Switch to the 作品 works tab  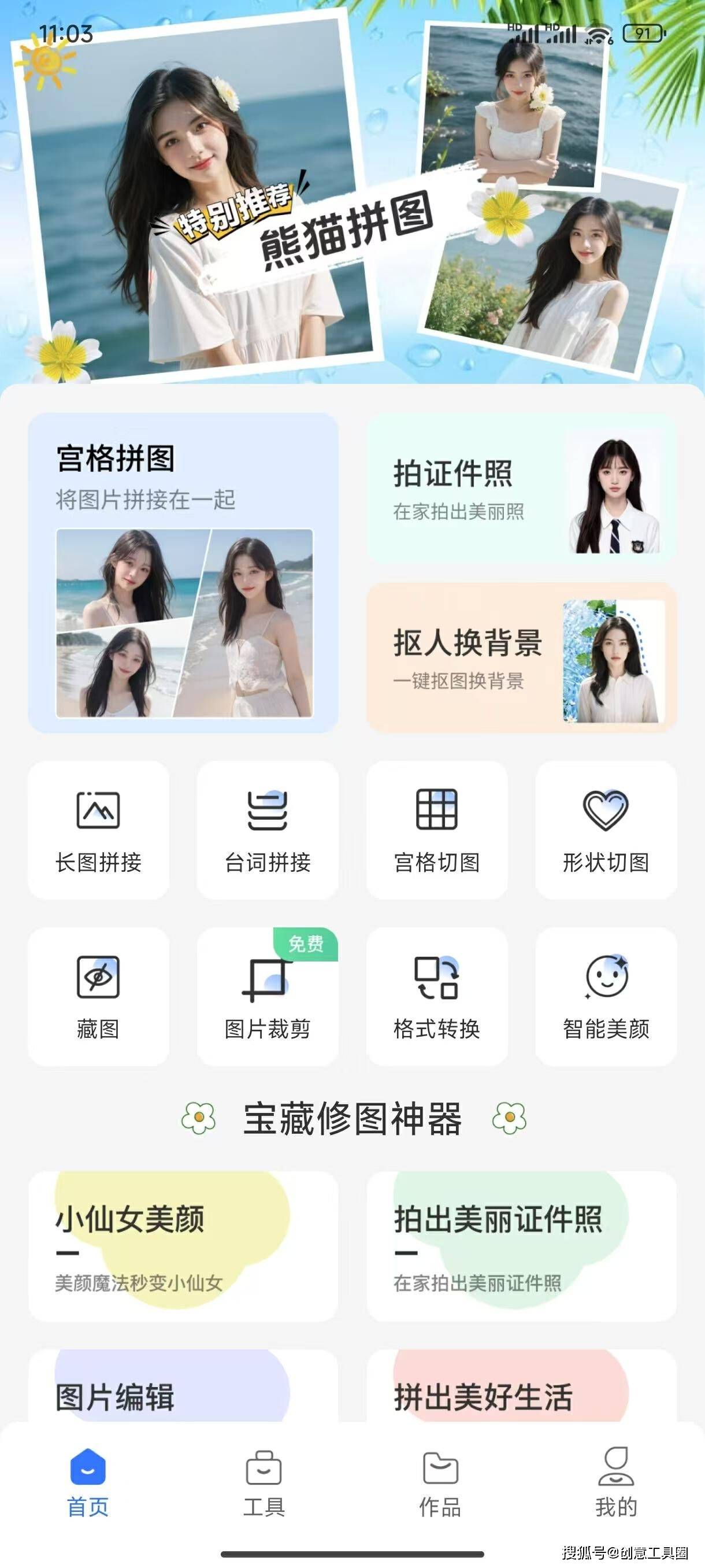point(440,1483)
